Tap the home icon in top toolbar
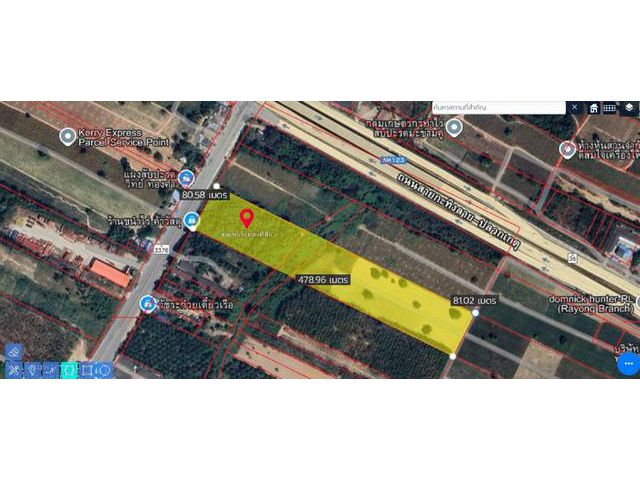 (593, 107)
